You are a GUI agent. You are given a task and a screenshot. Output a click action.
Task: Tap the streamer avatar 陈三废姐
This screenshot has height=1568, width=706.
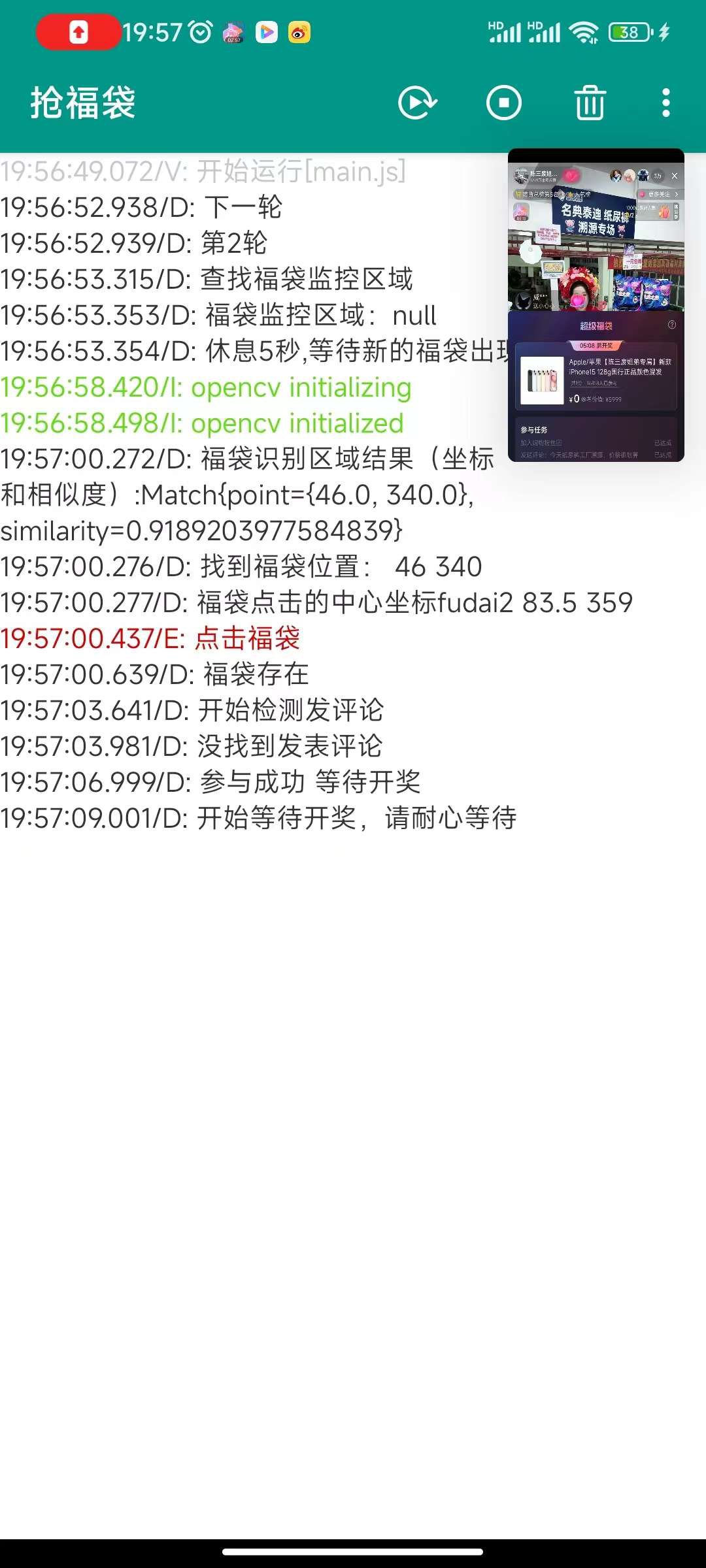coord(520,174)
